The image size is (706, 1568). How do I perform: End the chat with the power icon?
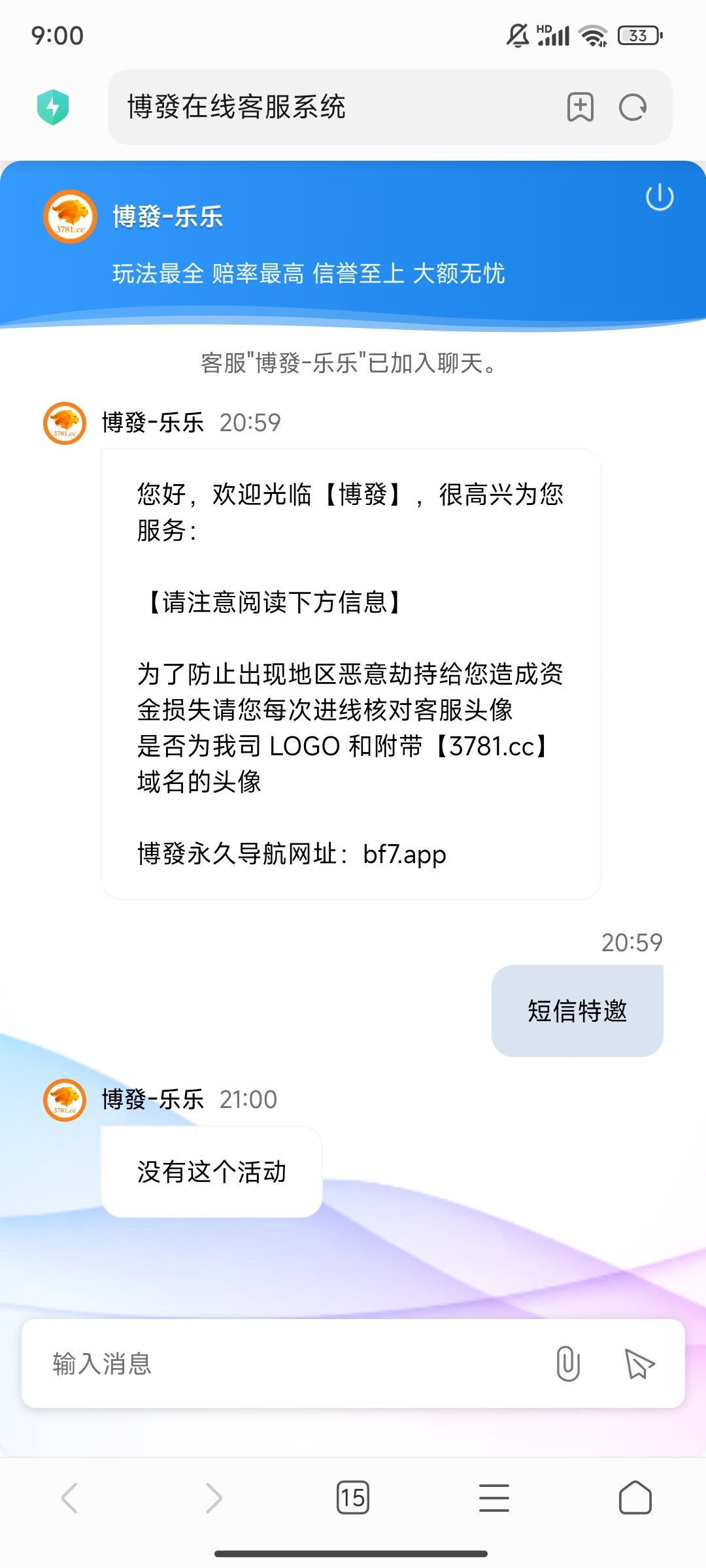[x=660, y=197]
